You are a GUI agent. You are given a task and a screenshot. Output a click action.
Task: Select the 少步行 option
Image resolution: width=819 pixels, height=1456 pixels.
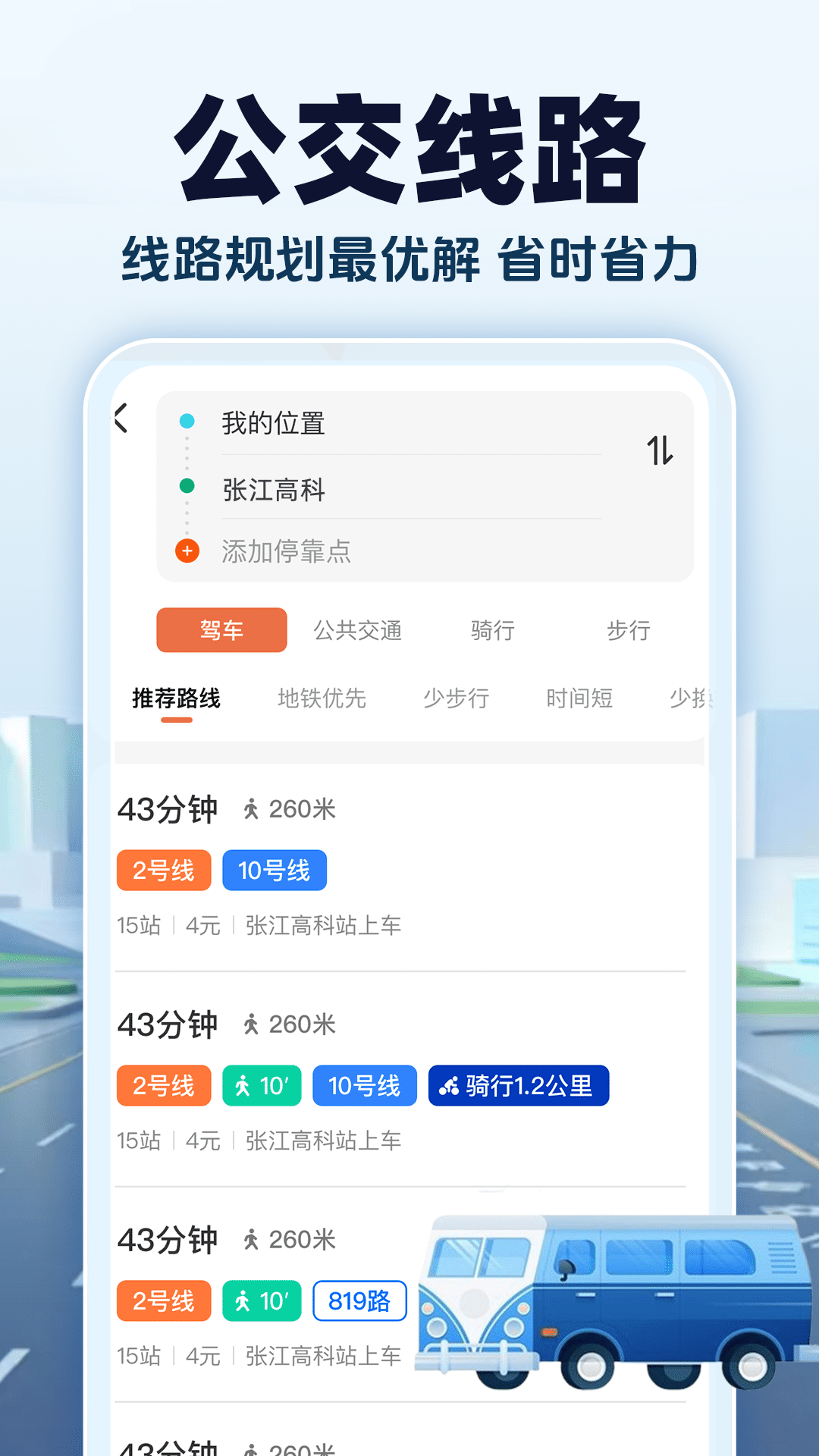(x=457, y=698)
